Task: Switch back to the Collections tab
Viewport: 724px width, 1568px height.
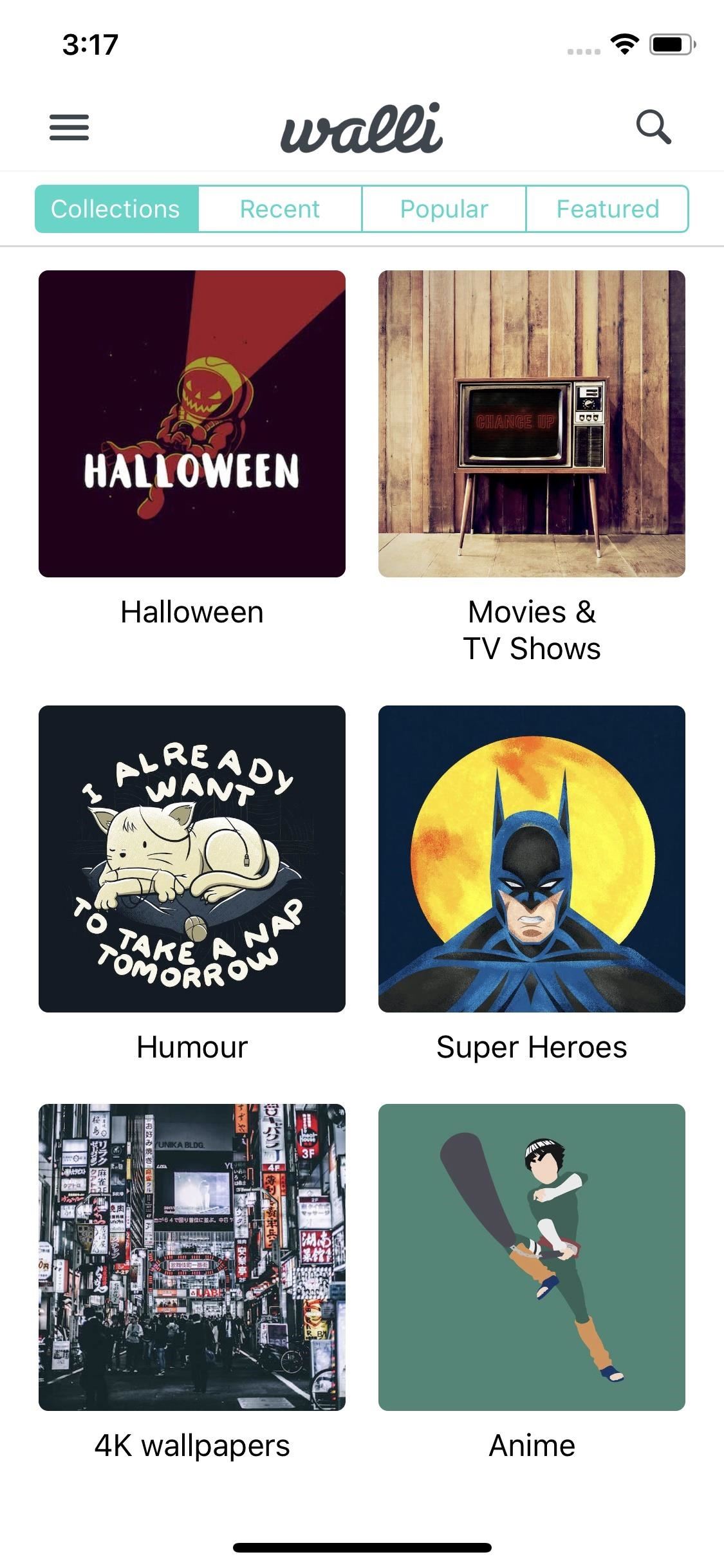Action: pos(116,209)
